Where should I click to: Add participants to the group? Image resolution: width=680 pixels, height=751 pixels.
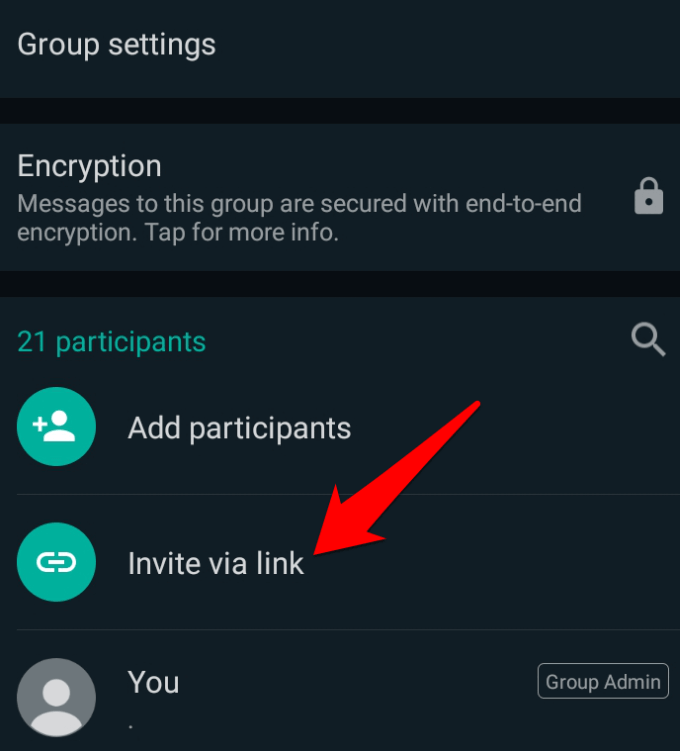tap(239, 429)
